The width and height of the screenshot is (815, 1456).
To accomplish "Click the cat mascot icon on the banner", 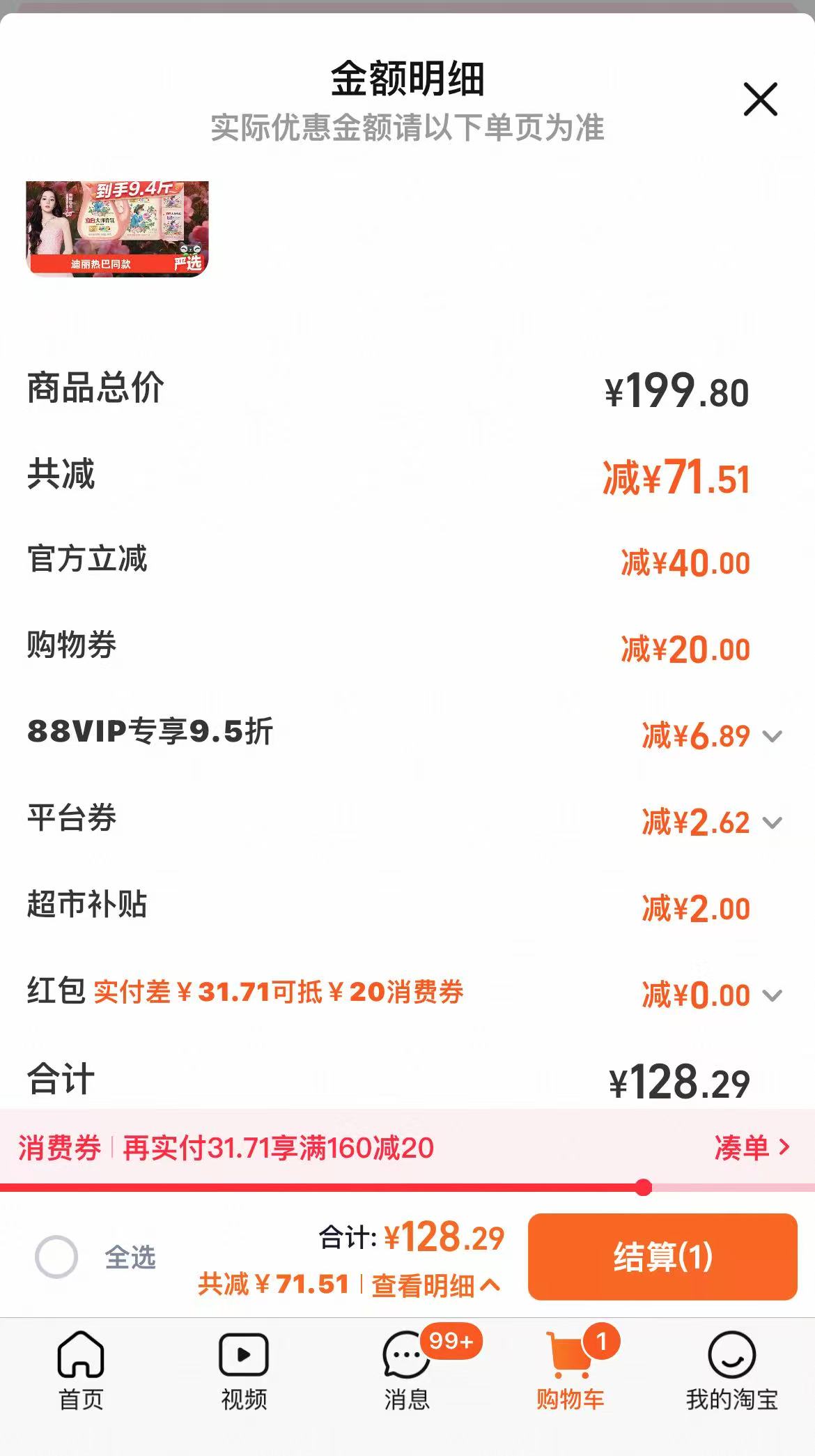I will (190, 250).
